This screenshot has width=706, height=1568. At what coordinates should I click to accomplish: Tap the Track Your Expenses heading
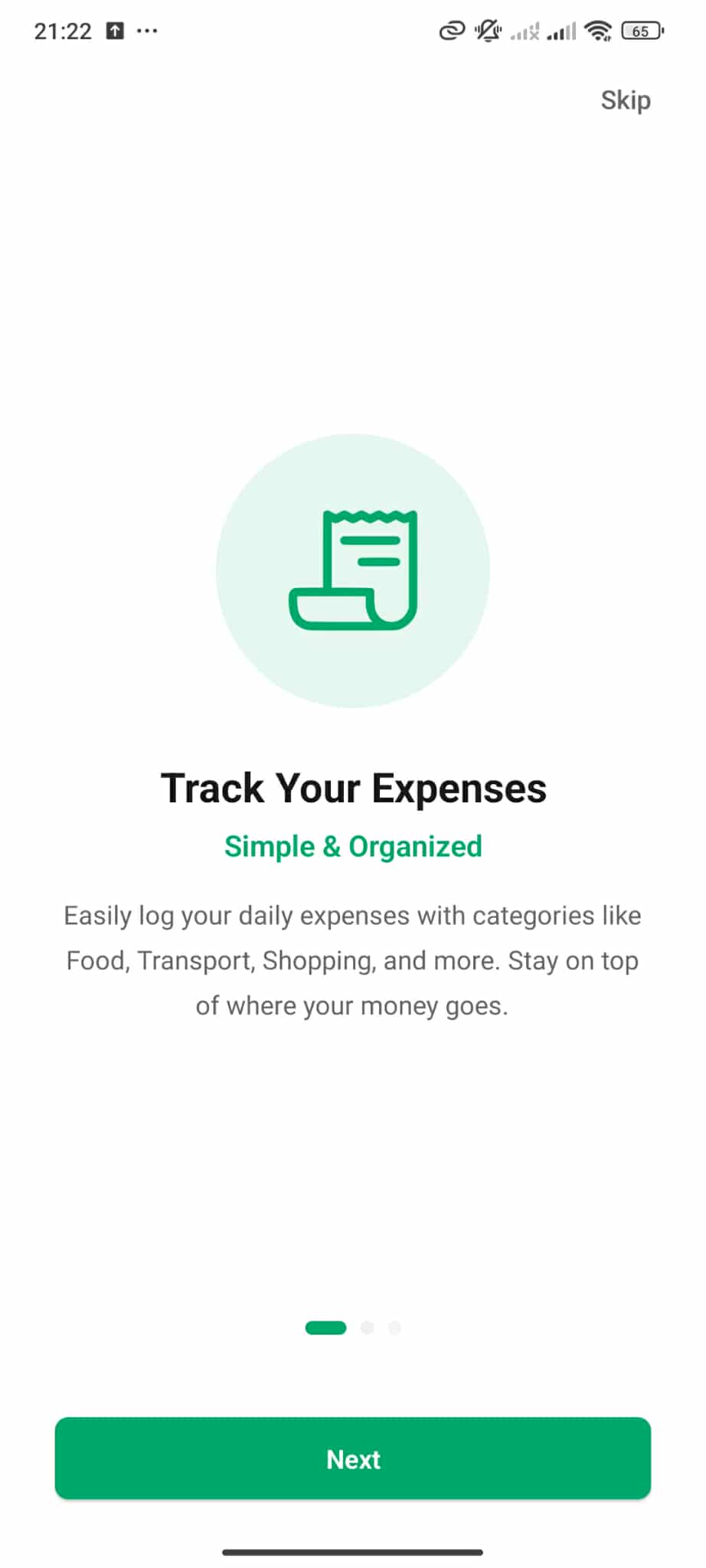coord(353,787)
